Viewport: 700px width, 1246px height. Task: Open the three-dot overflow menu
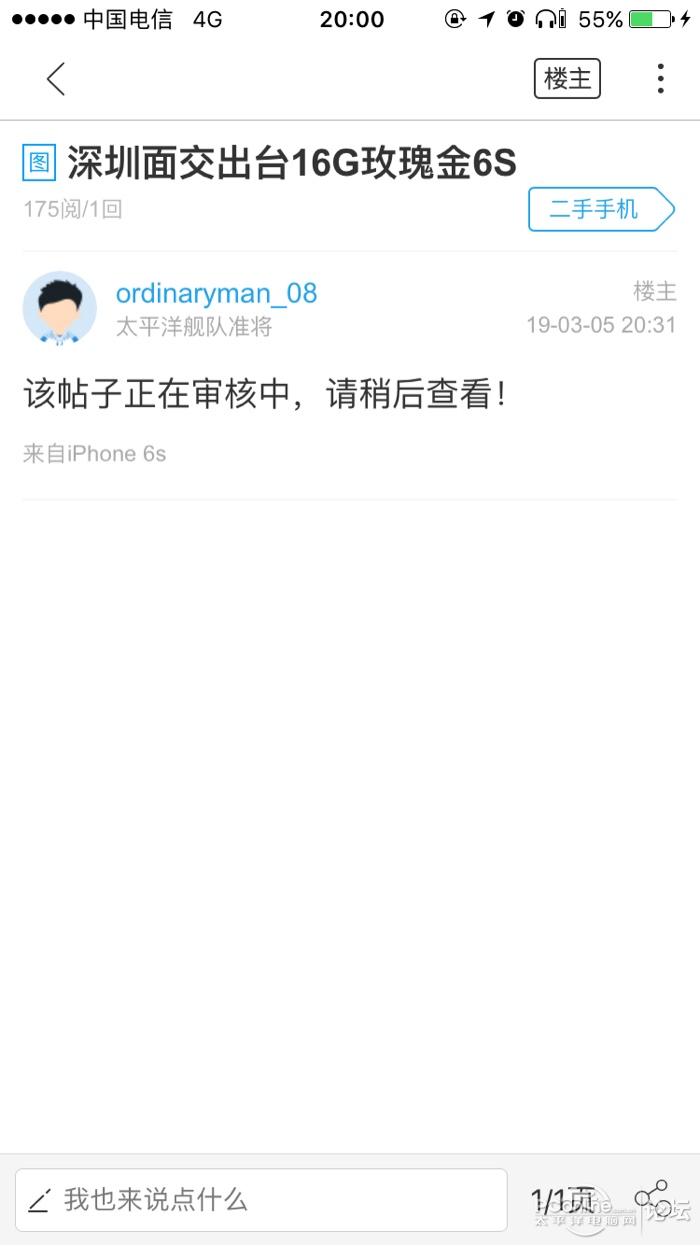[660, 79]
